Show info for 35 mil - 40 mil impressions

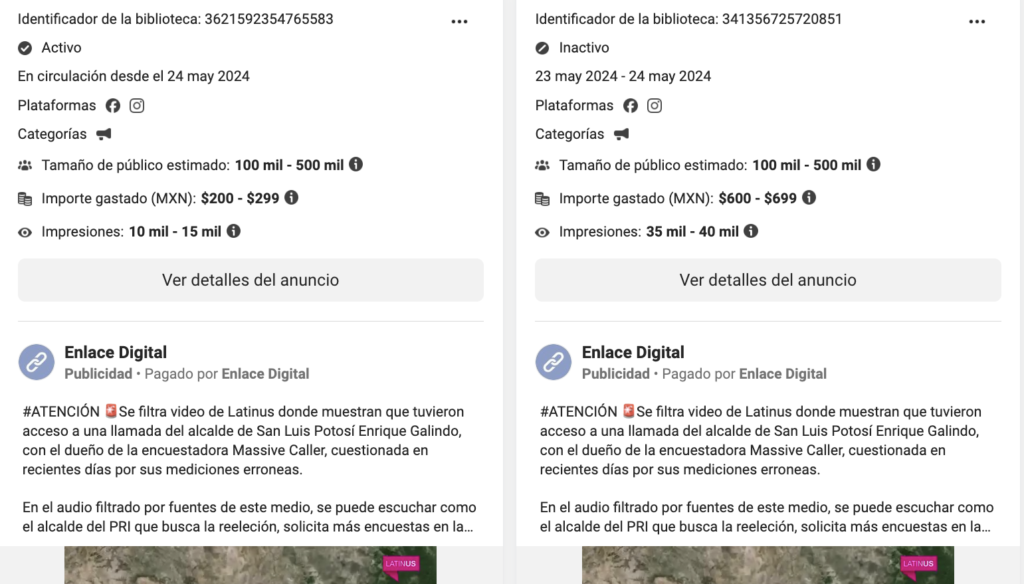[751, 231]
